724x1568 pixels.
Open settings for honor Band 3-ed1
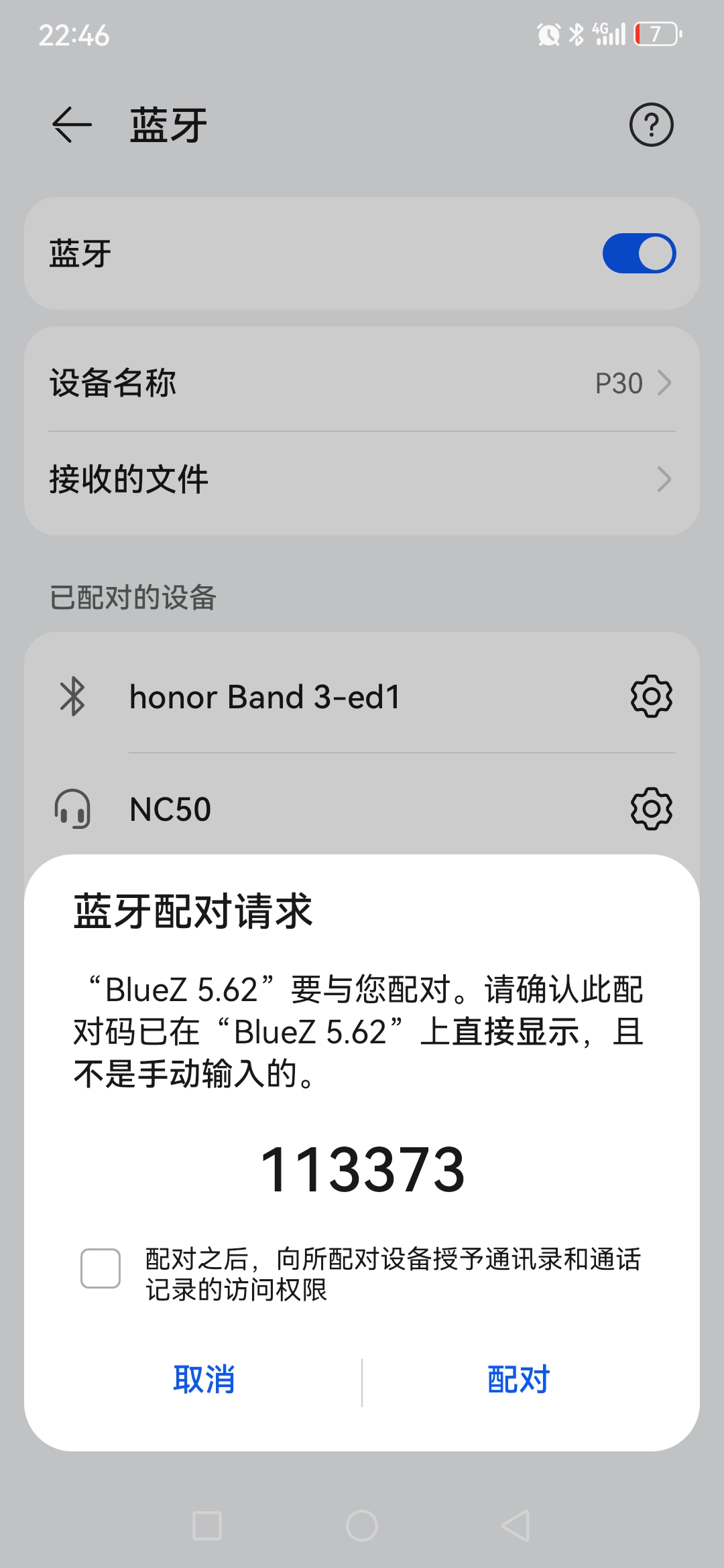click(x=650, y=696)
